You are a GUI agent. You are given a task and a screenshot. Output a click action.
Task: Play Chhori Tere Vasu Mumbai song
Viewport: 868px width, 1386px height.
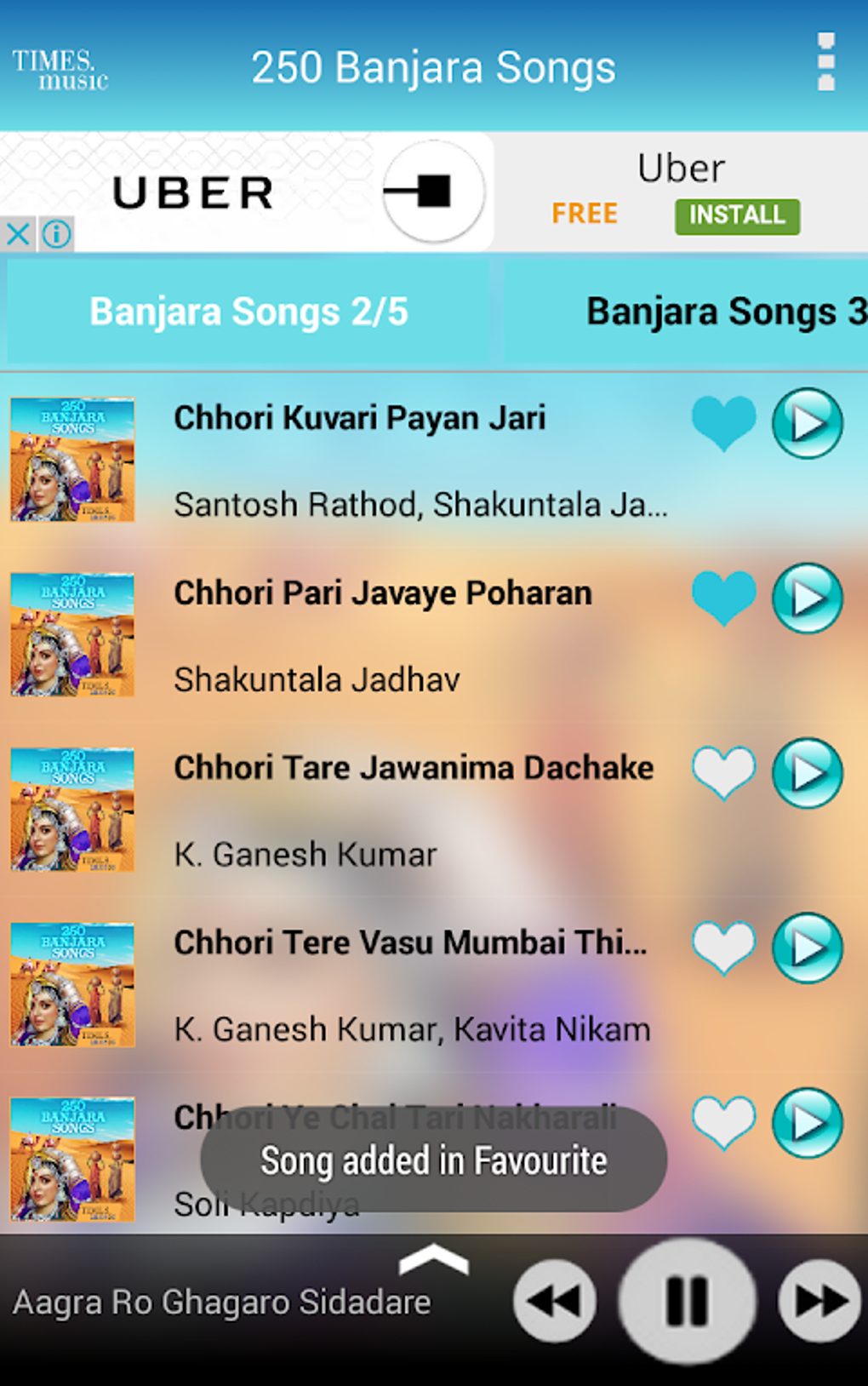(807, 948)
